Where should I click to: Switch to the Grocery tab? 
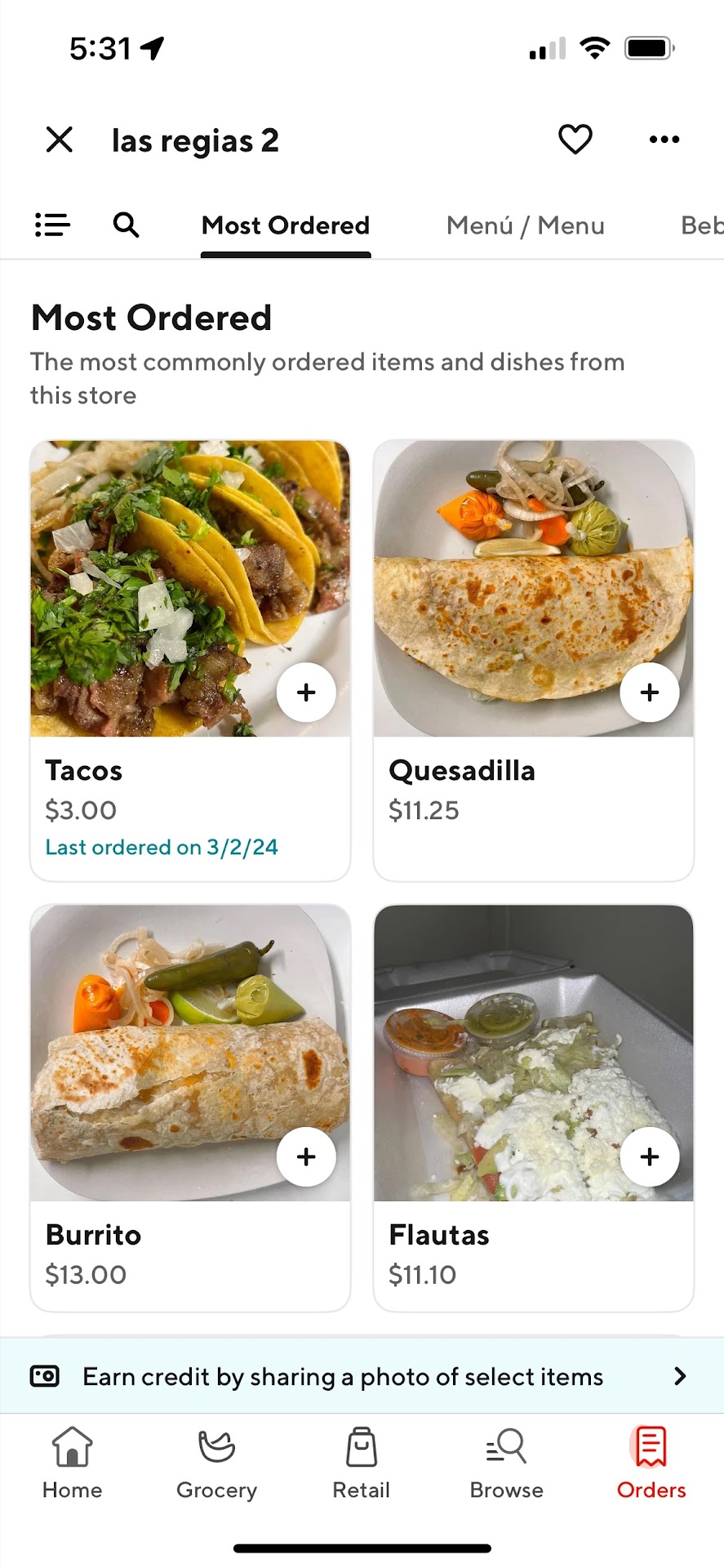(216, 1463)
